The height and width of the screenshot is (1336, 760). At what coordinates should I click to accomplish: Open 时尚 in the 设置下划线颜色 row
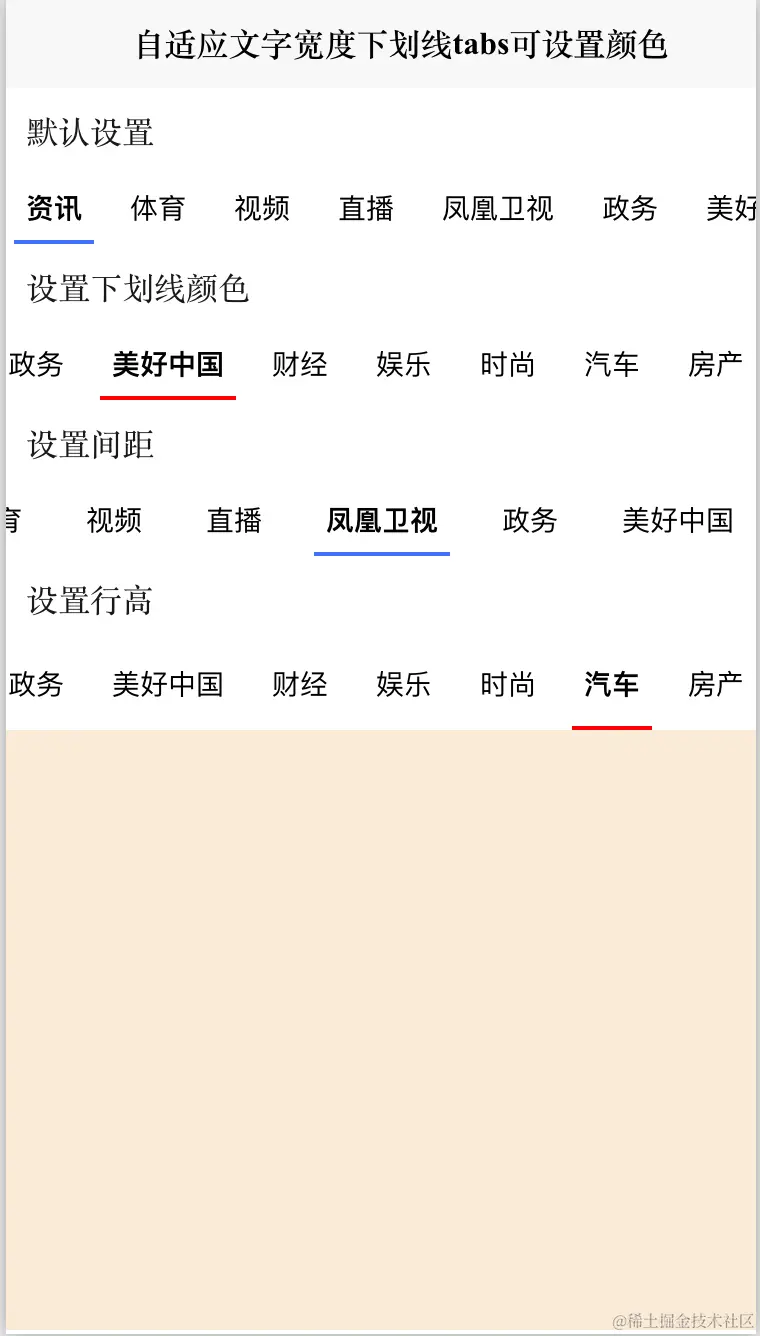[x=508, y=365]
